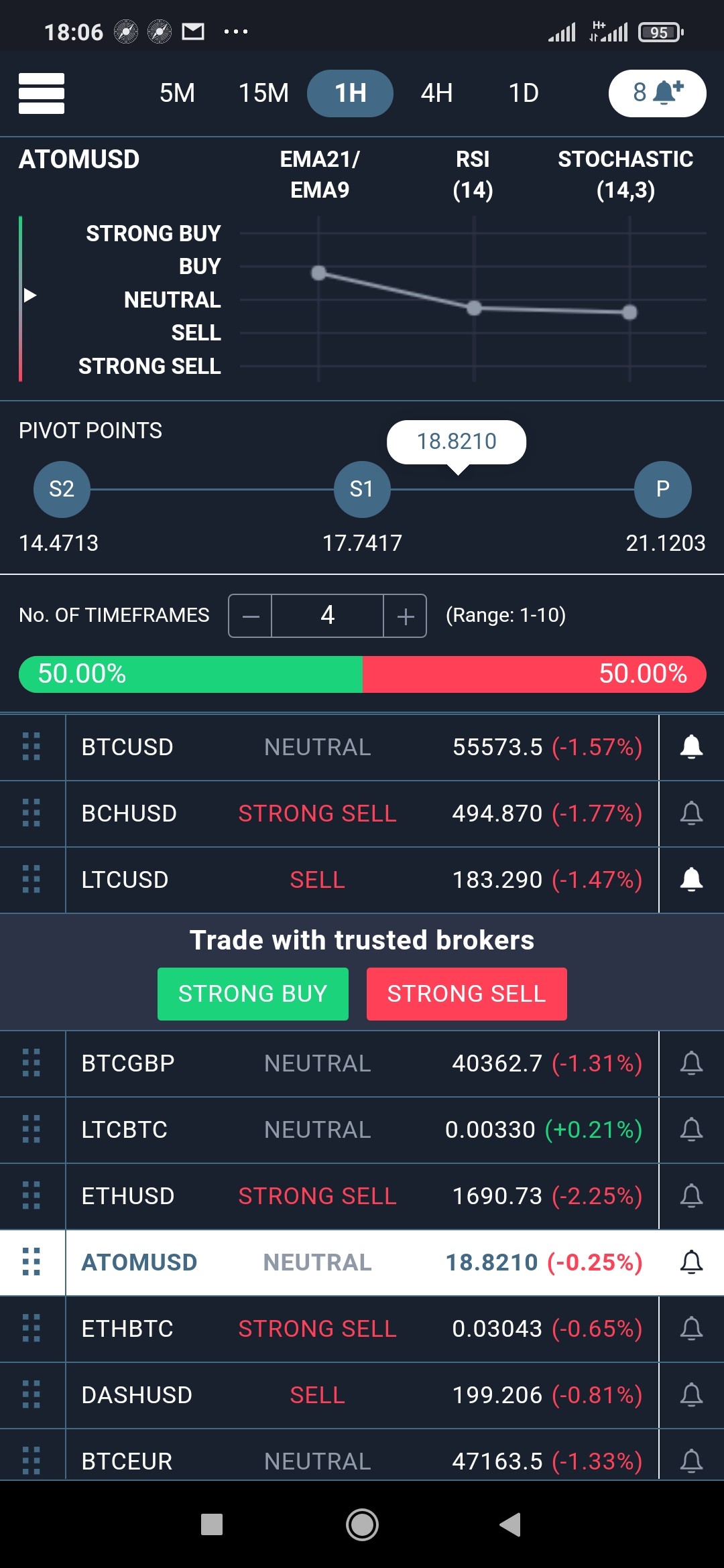Screen dimensions: 724x1568
Task: Select the 15M timeframe
Action: [x=263, y=93]
